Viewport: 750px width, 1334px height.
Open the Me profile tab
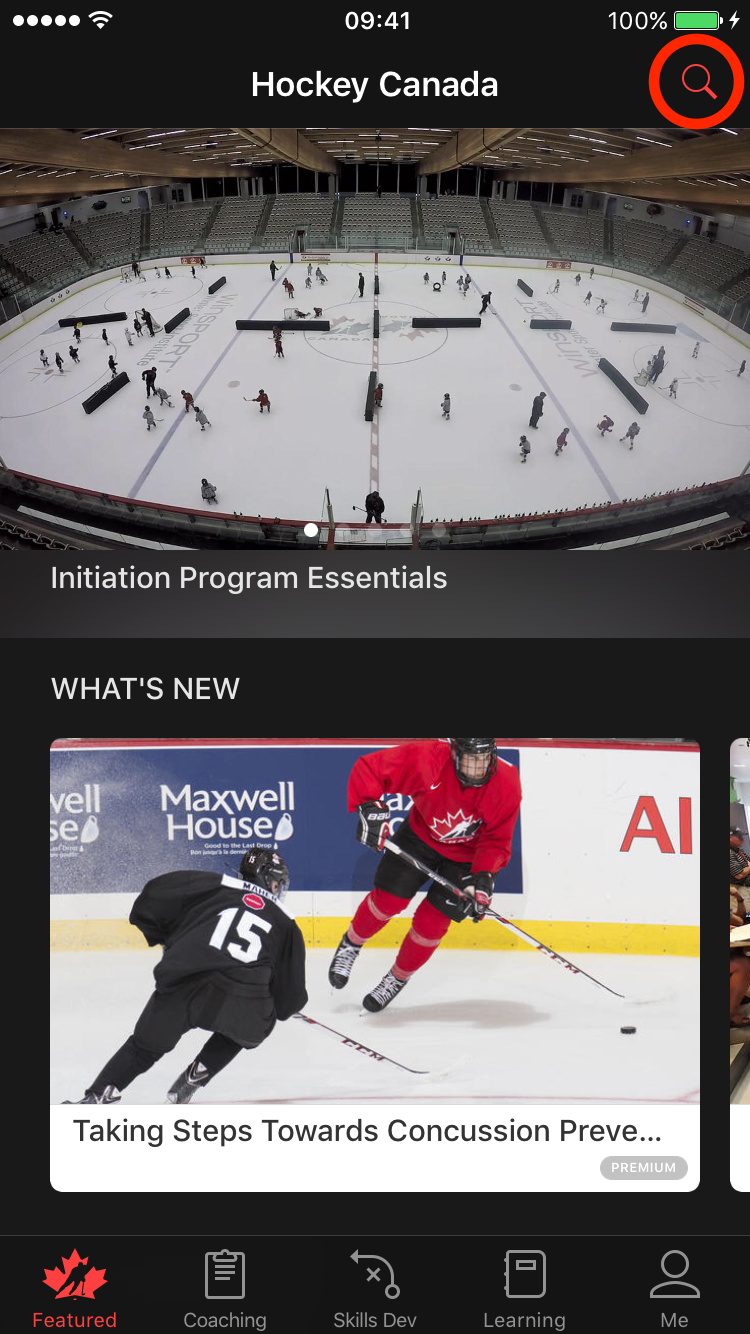(674, 1288)
